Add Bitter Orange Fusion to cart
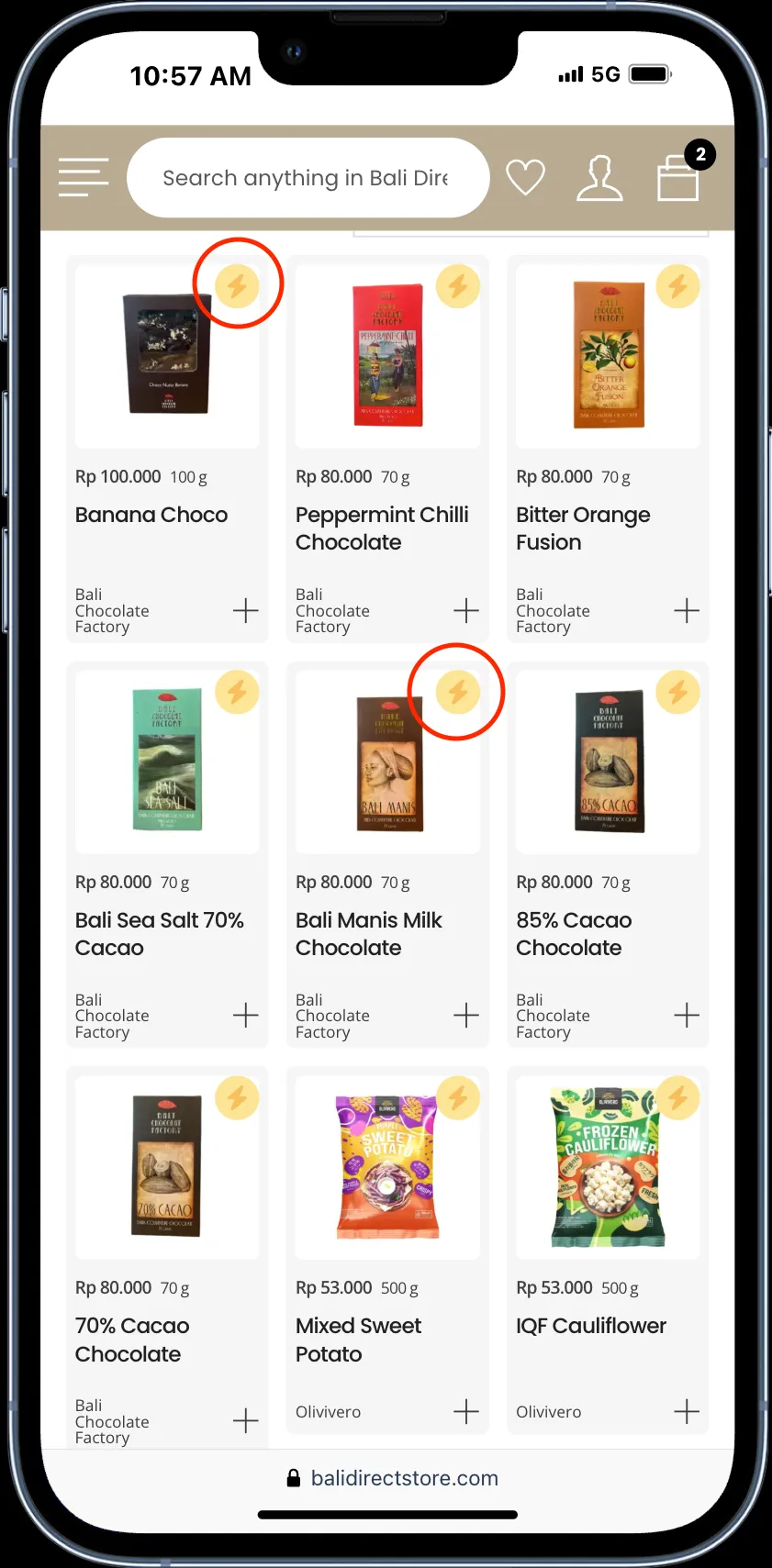The width and height of the screenshot is (772, 1568). (x=687, y=611)
